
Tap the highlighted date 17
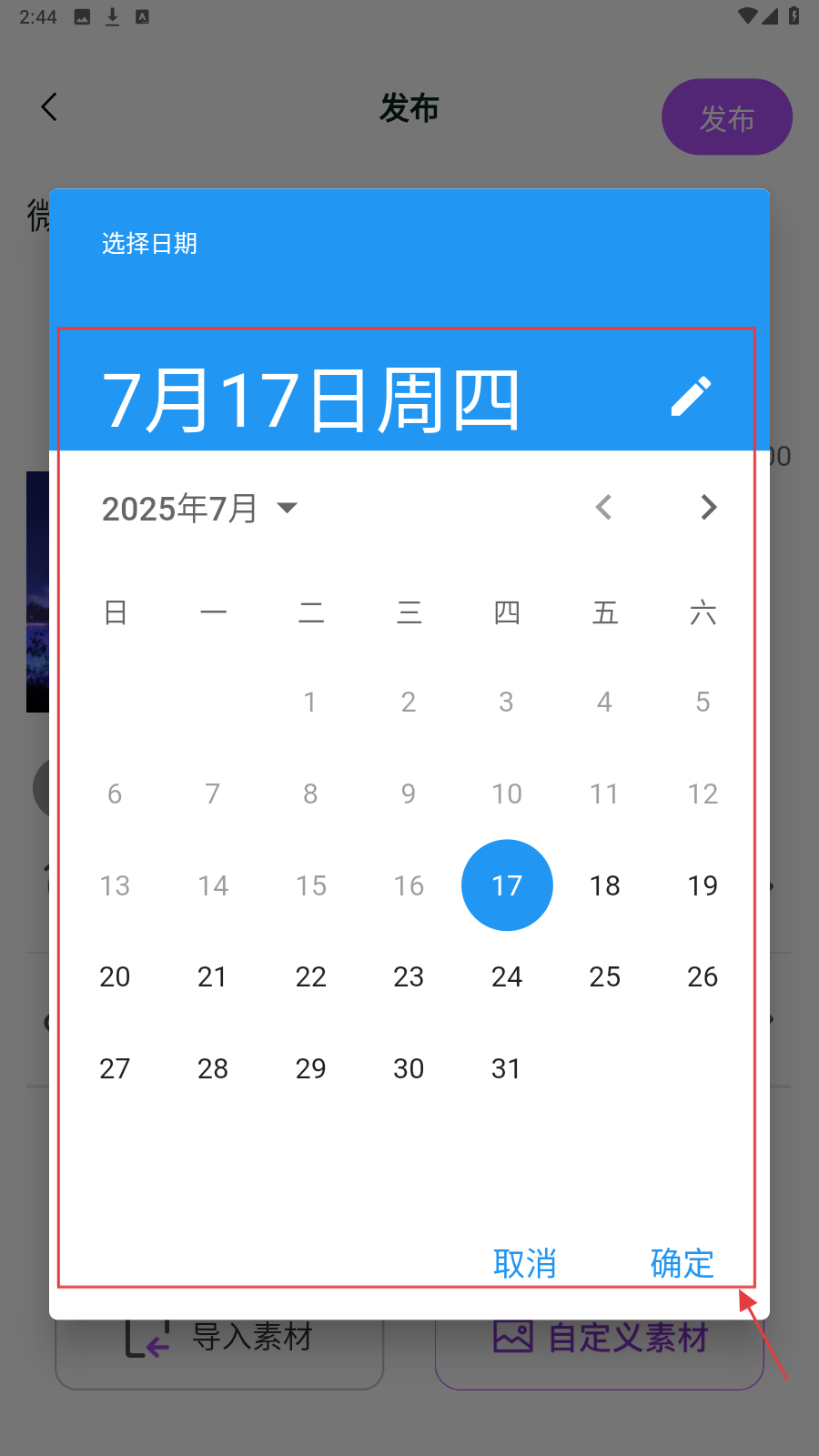(507, 885)
